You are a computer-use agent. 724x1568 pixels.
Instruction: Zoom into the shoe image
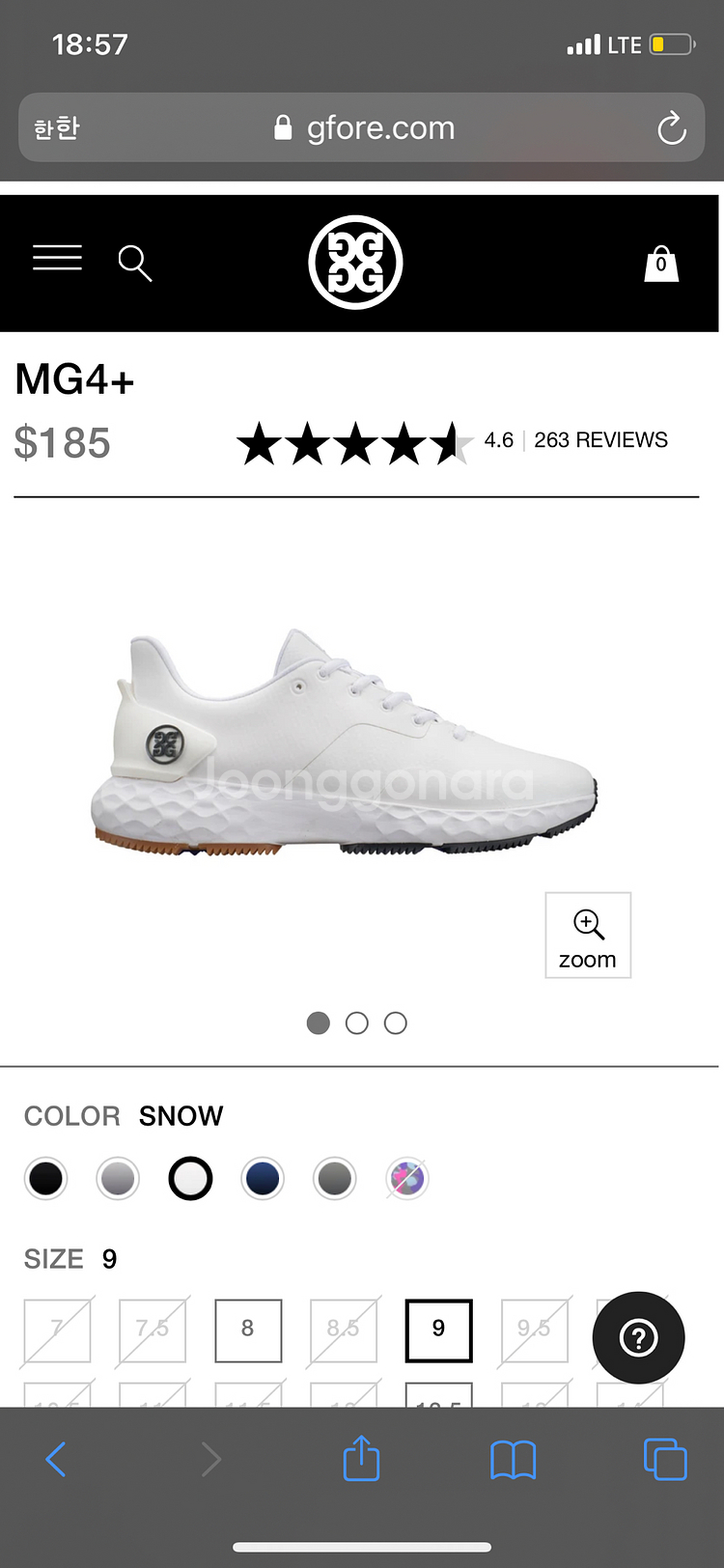tap(587, 936)
